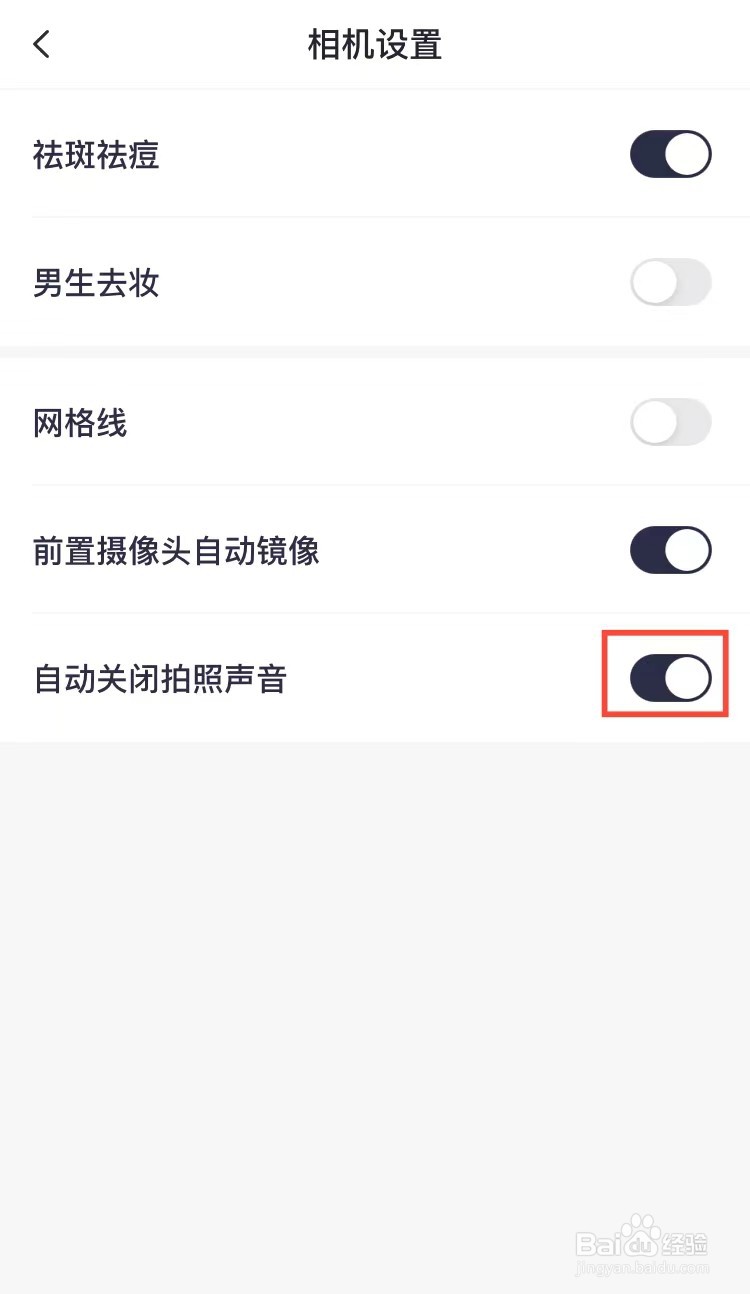The image size is (750, 1294).
Task: Tap the 相机设置 title in the header
Action: (375, 44)
